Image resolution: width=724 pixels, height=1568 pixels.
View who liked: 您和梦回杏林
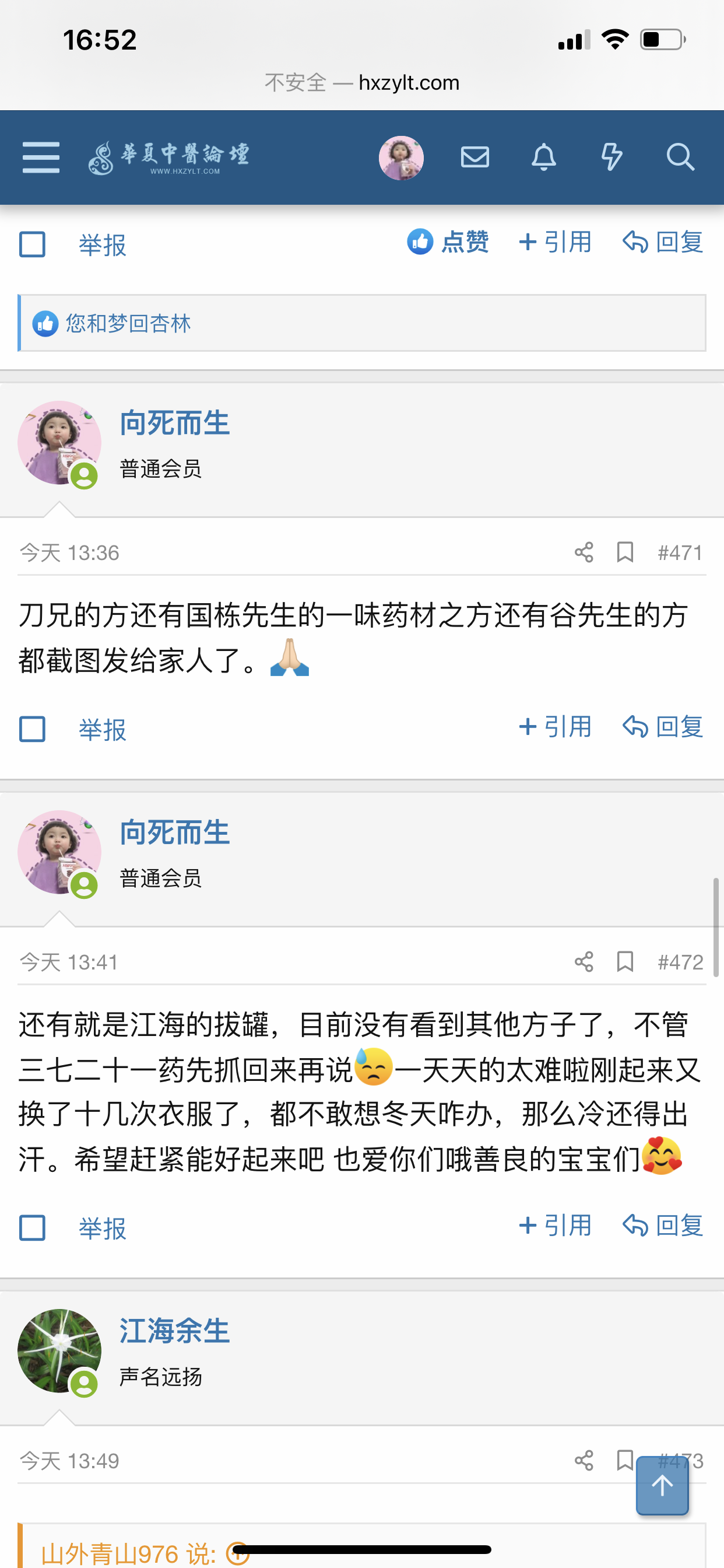coord(128,323)
